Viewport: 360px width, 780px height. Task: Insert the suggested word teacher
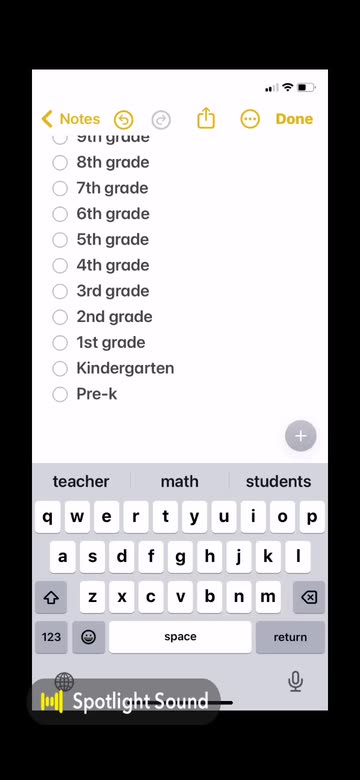81,482
